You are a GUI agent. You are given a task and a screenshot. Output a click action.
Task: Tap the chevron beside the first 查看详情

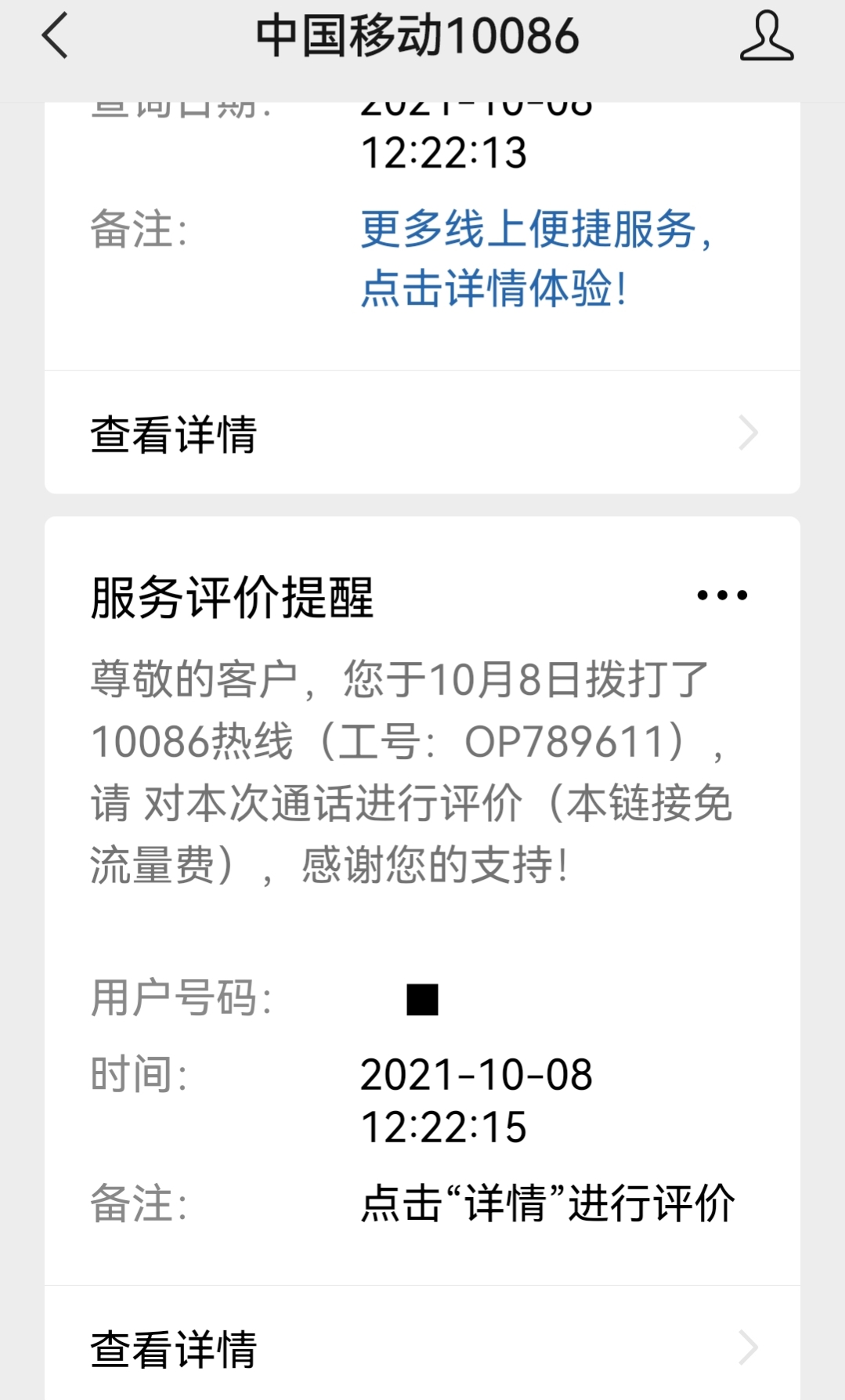click(x=748, y=432)
